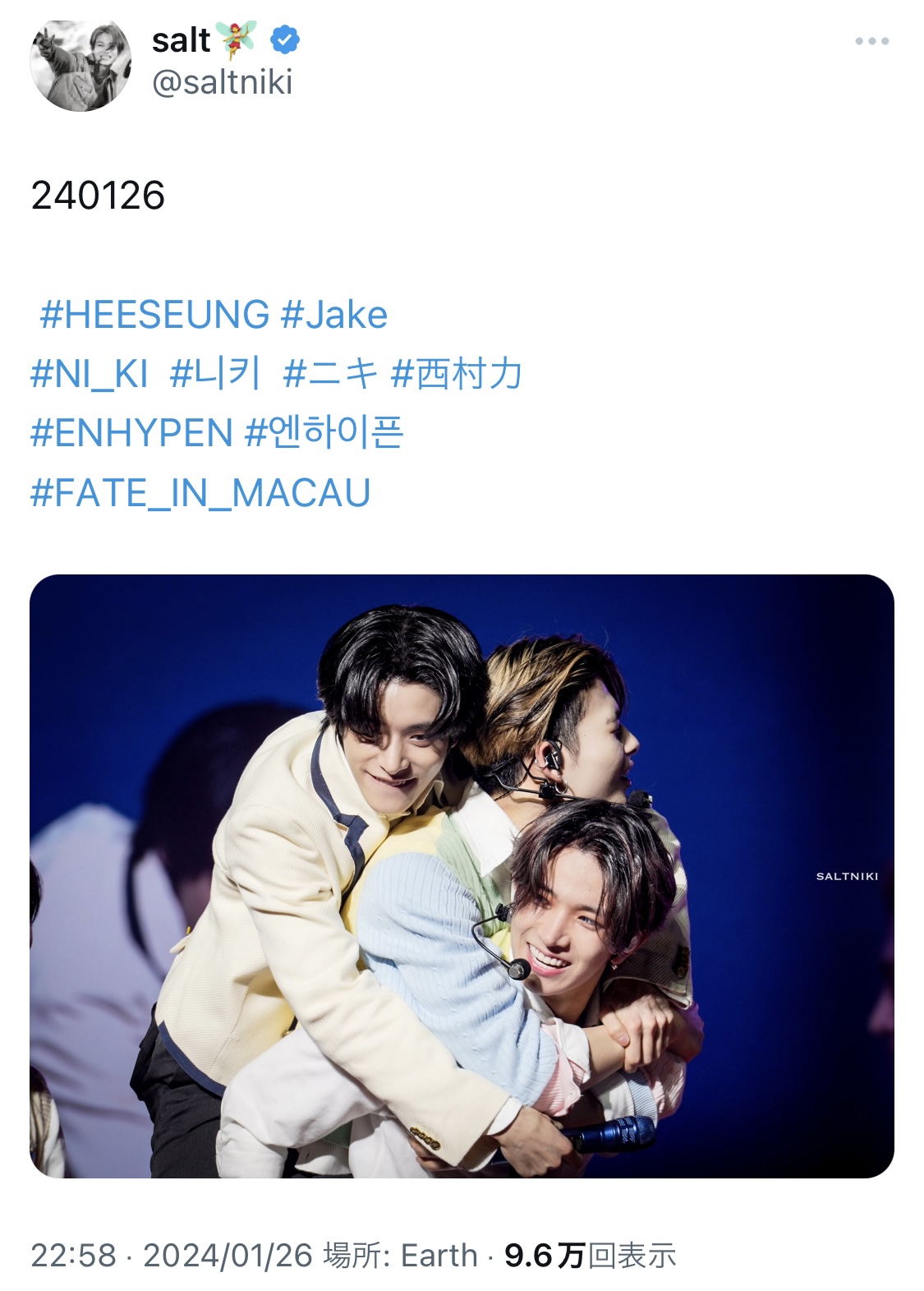Open the #FATE_IN_MACAU hashtag
Viewport: 924px width, 1291px height.
(200, 493)
